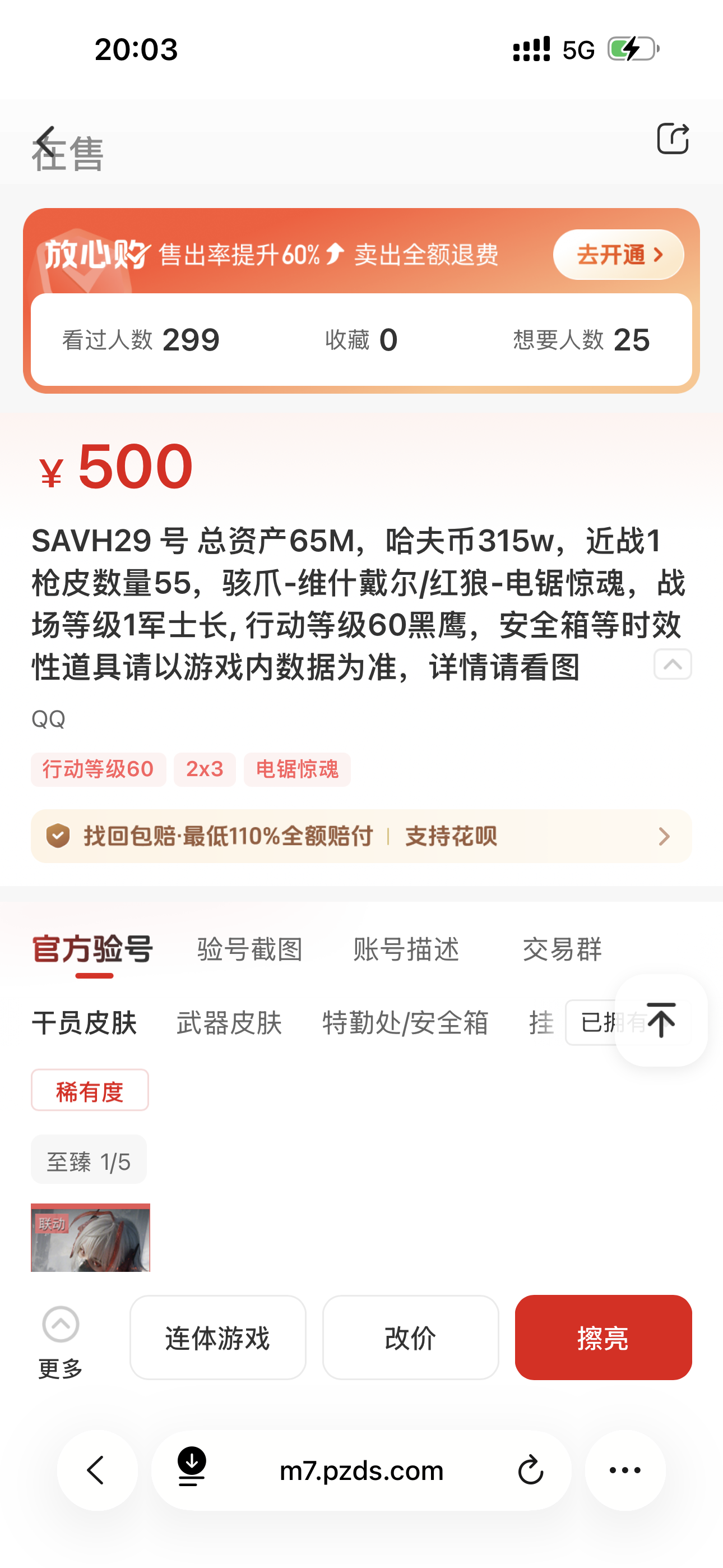Collapse the listing title text
Viewport: 723px width, 1568px height.
tap(672, 664)
